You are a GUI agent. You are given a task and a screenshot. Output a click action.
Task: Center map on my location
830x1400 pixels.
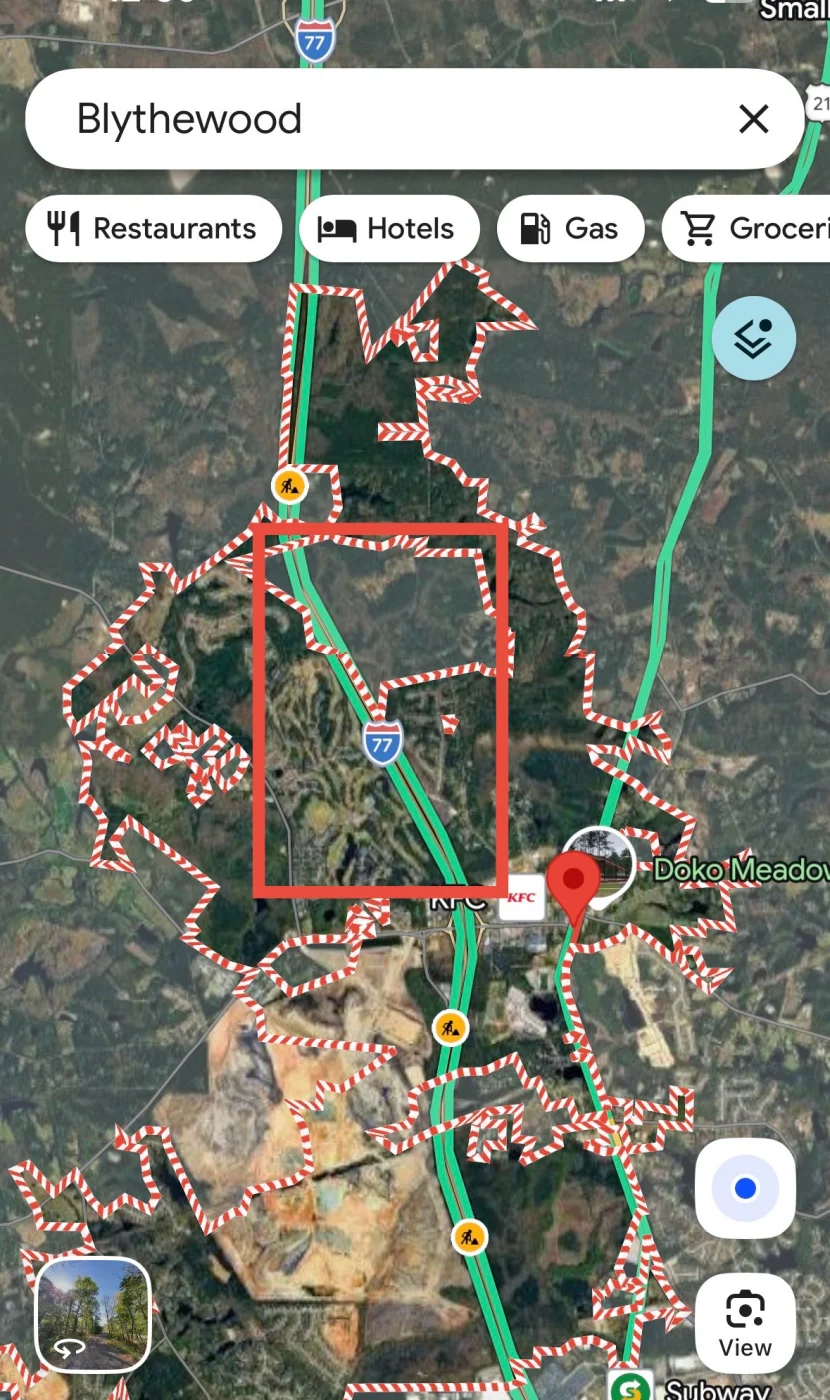(745, 1189)
